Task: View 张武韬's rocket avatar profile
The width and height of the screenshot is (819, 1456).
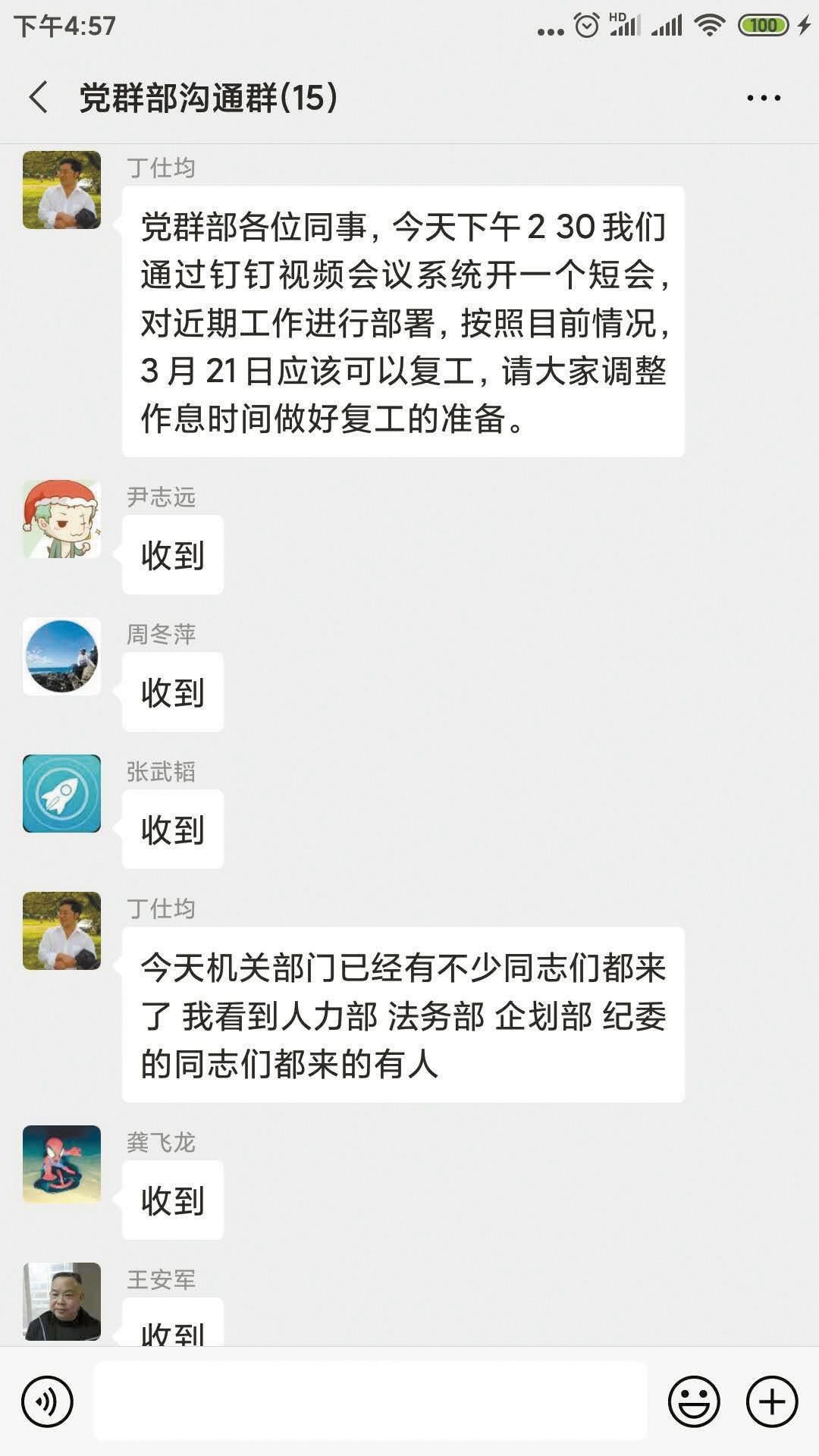Action: tap(61, 793)
